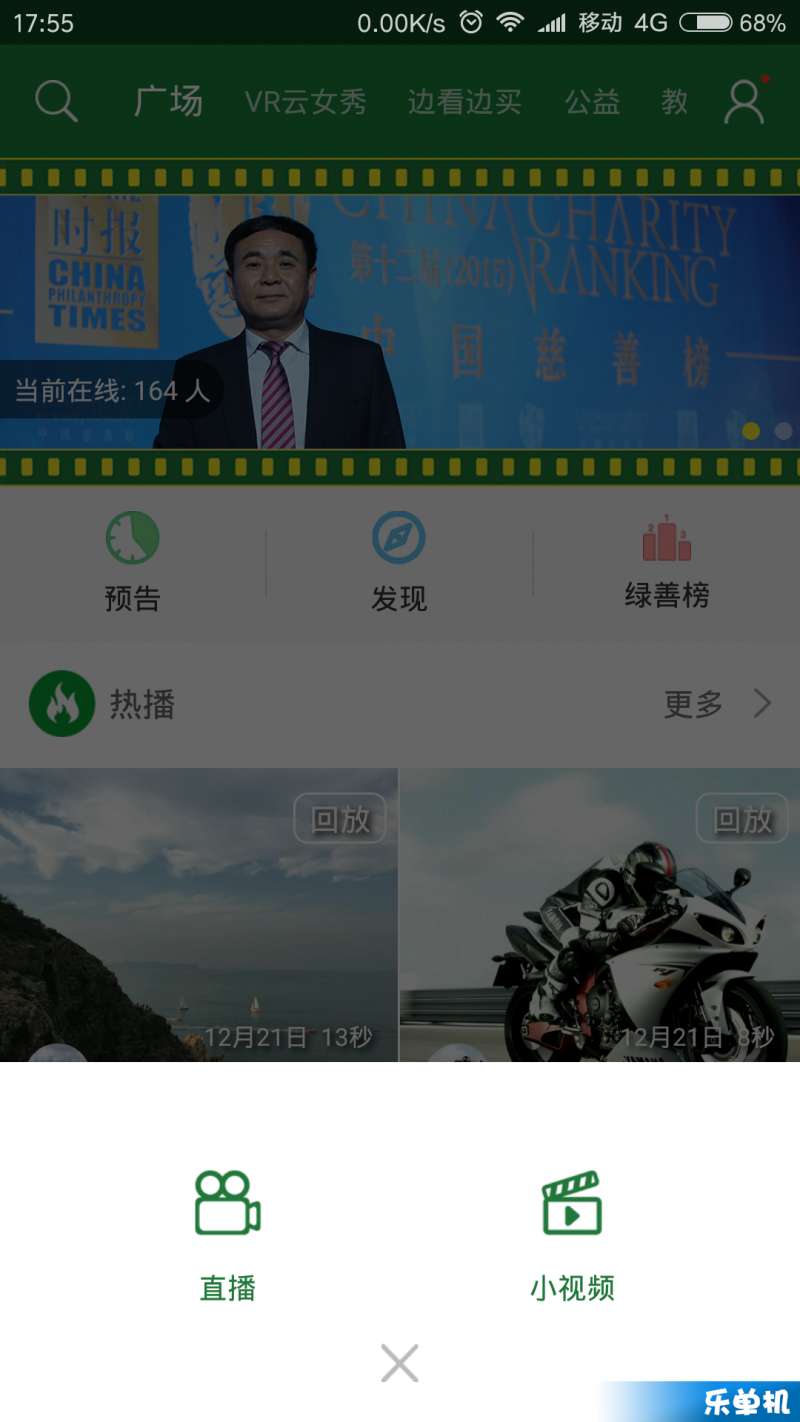Open the user profile icon
The image size is (800, 1422).
tap(744, 101)
